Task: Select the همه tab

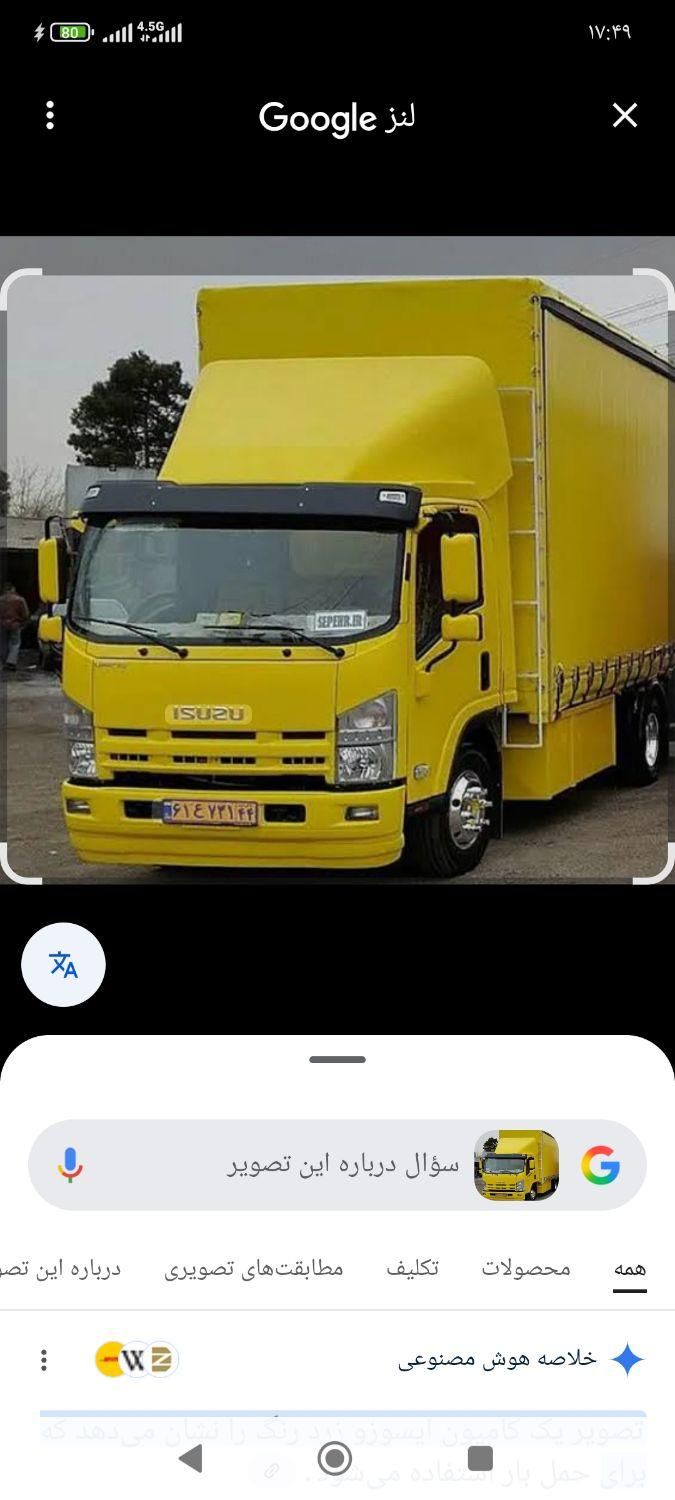Action: pos(629,1268)
